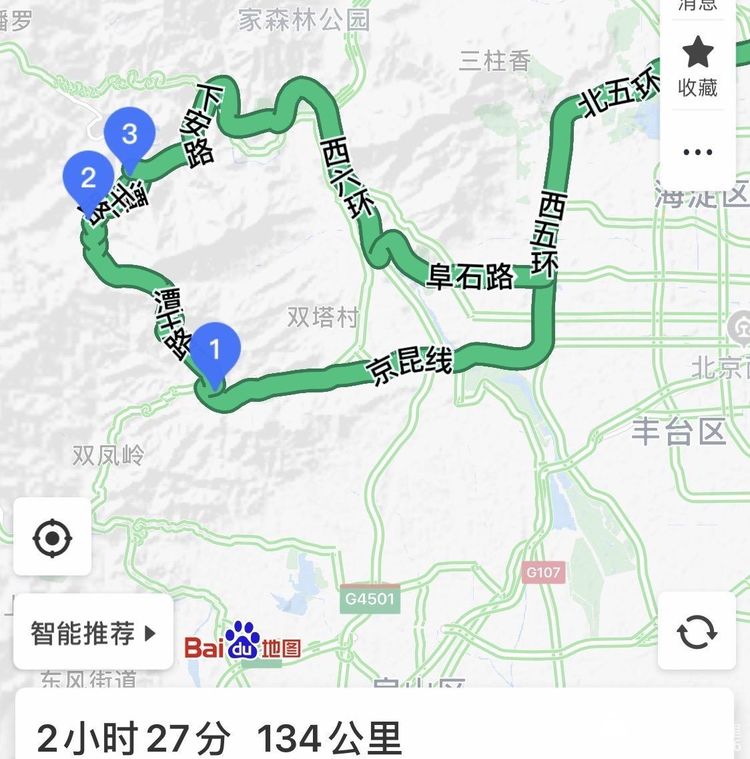Open the three-dot overflow menu
Screen dimensions: 750x759
point(697,152)
